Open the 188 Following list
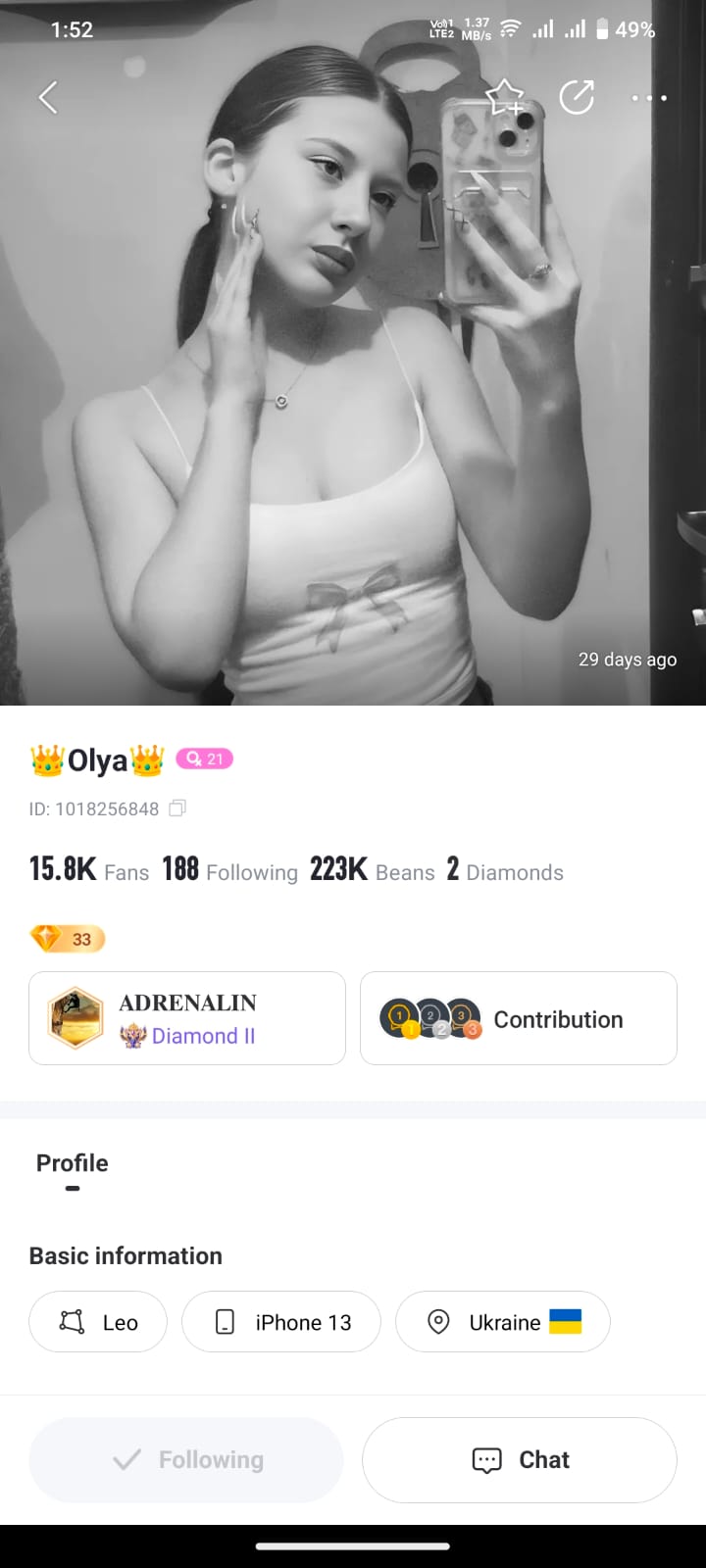The height and width of the screenshot is (1568, 706). click(x=229, y=870)
